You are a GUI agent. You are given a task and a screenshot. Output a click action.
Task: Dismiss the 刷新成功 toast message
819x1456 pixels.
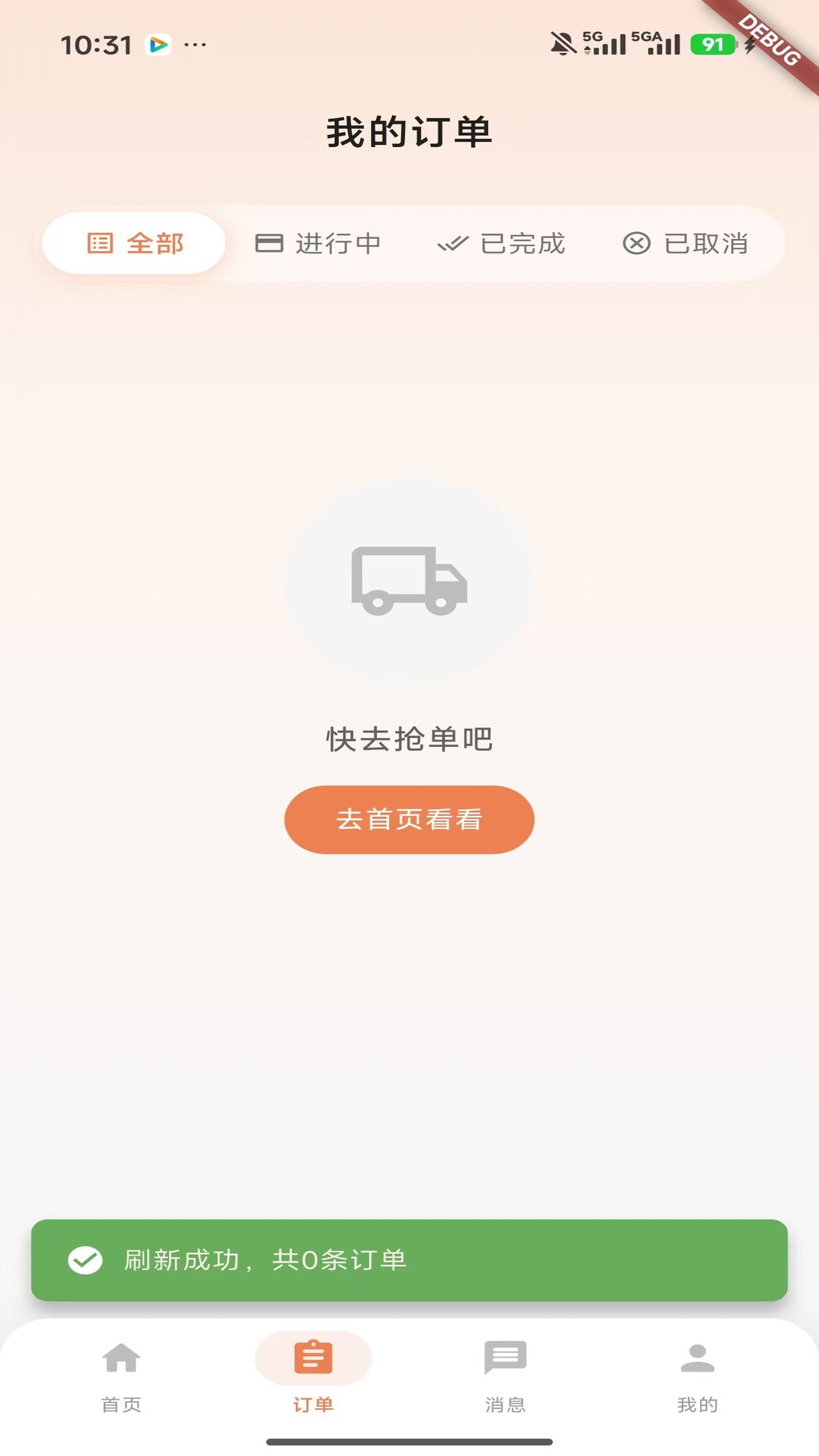408,1260
